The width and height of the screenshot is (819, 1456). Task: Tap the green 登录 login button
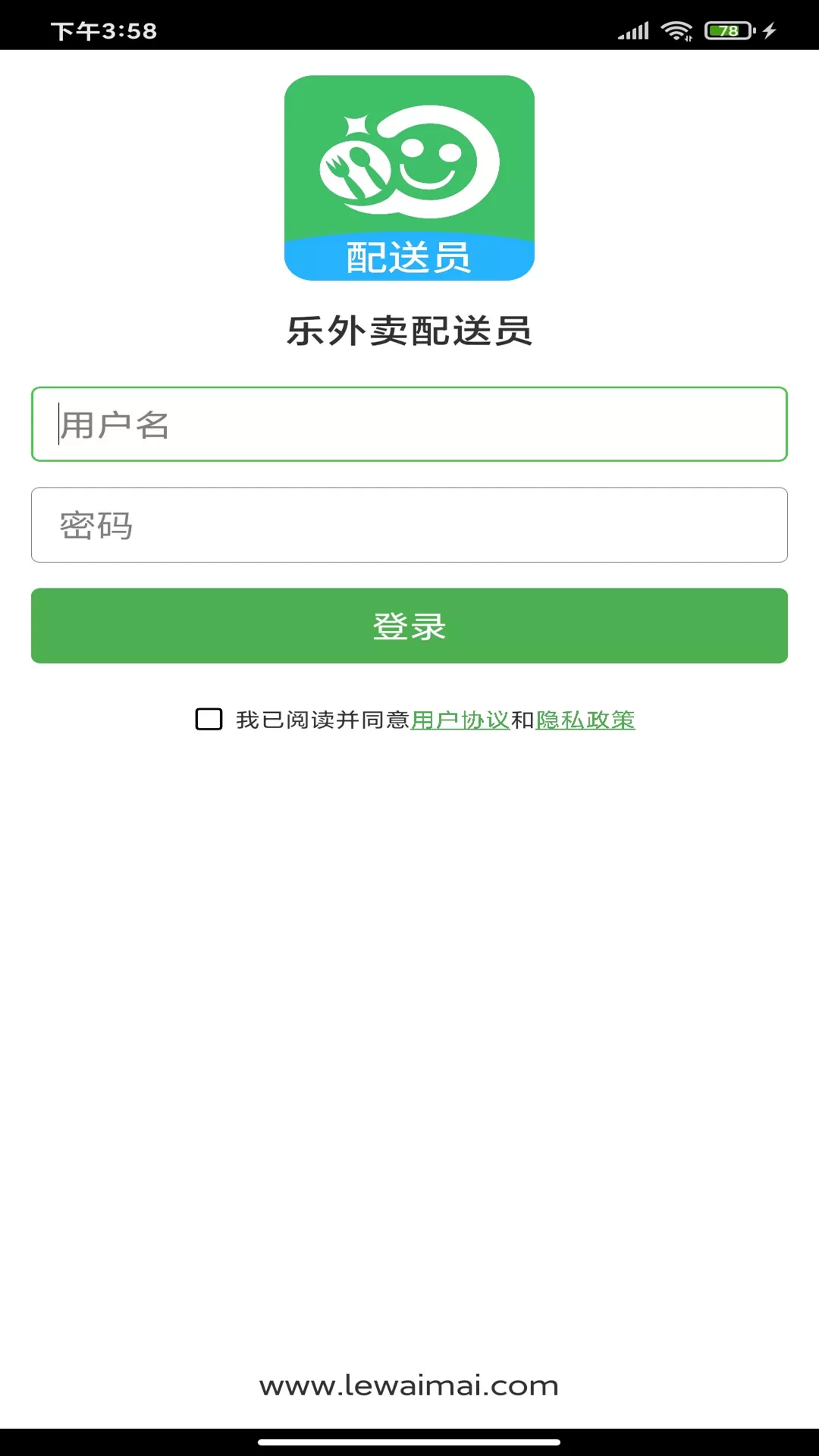coord(409,626)
